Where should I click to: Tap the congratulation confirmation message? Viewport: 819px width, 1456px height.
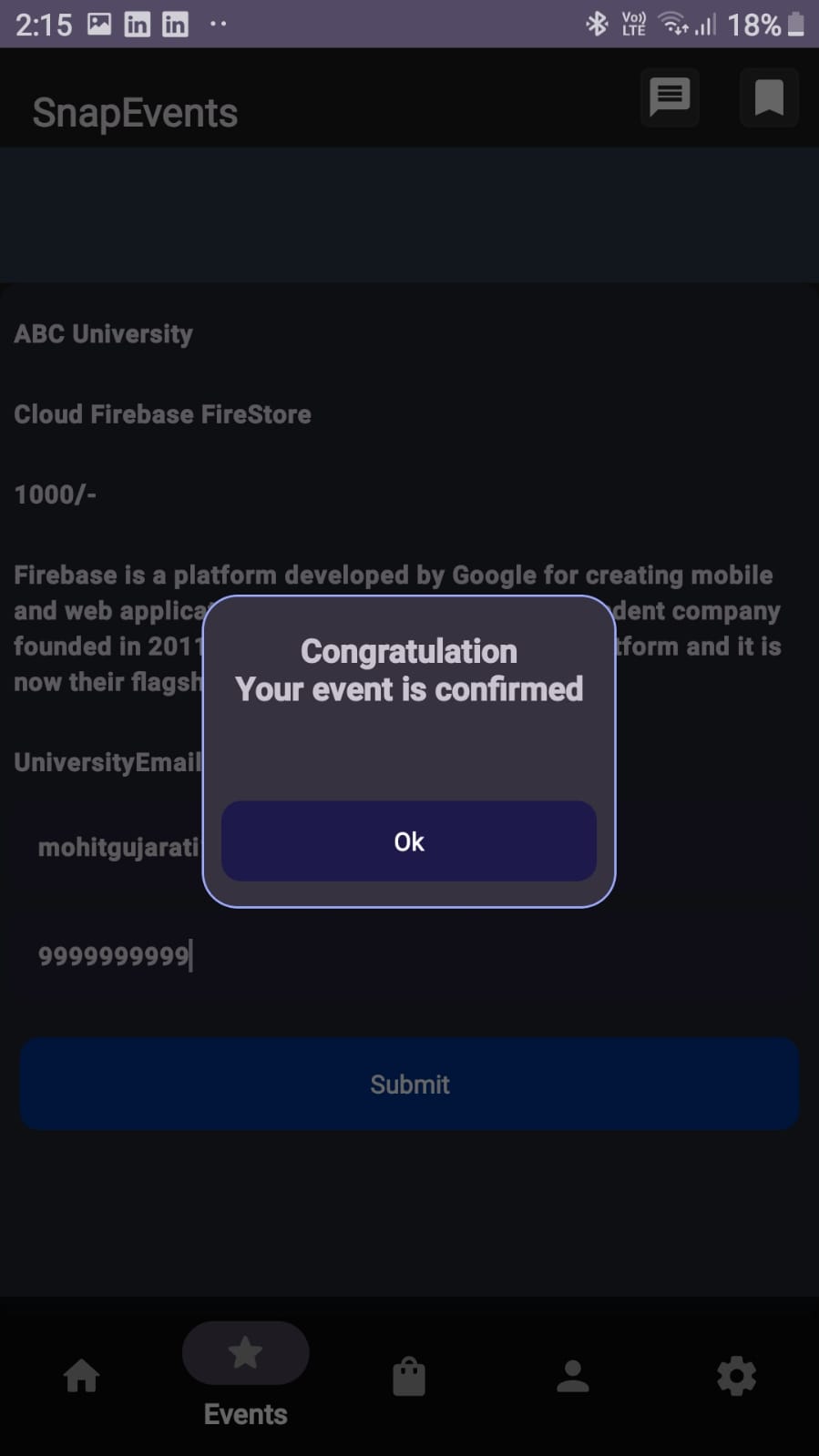click(x=408, y=670)
